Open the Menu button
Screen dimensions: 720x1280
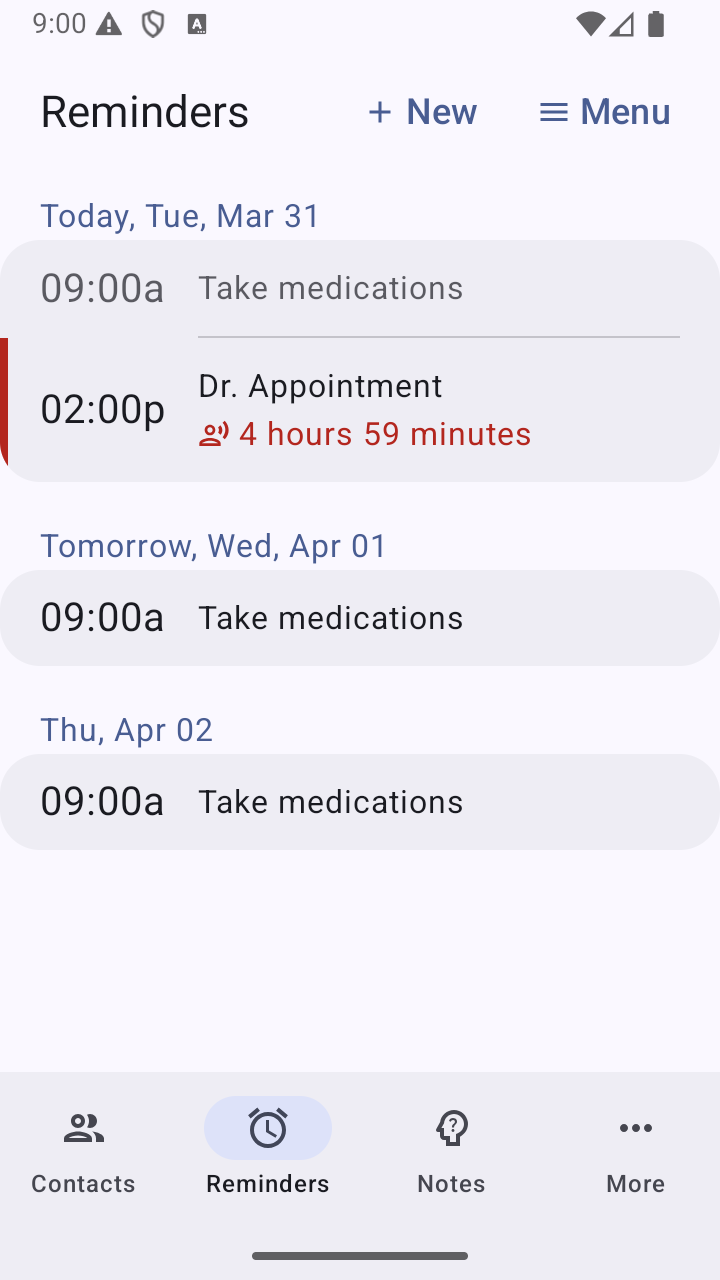(604, 112)
